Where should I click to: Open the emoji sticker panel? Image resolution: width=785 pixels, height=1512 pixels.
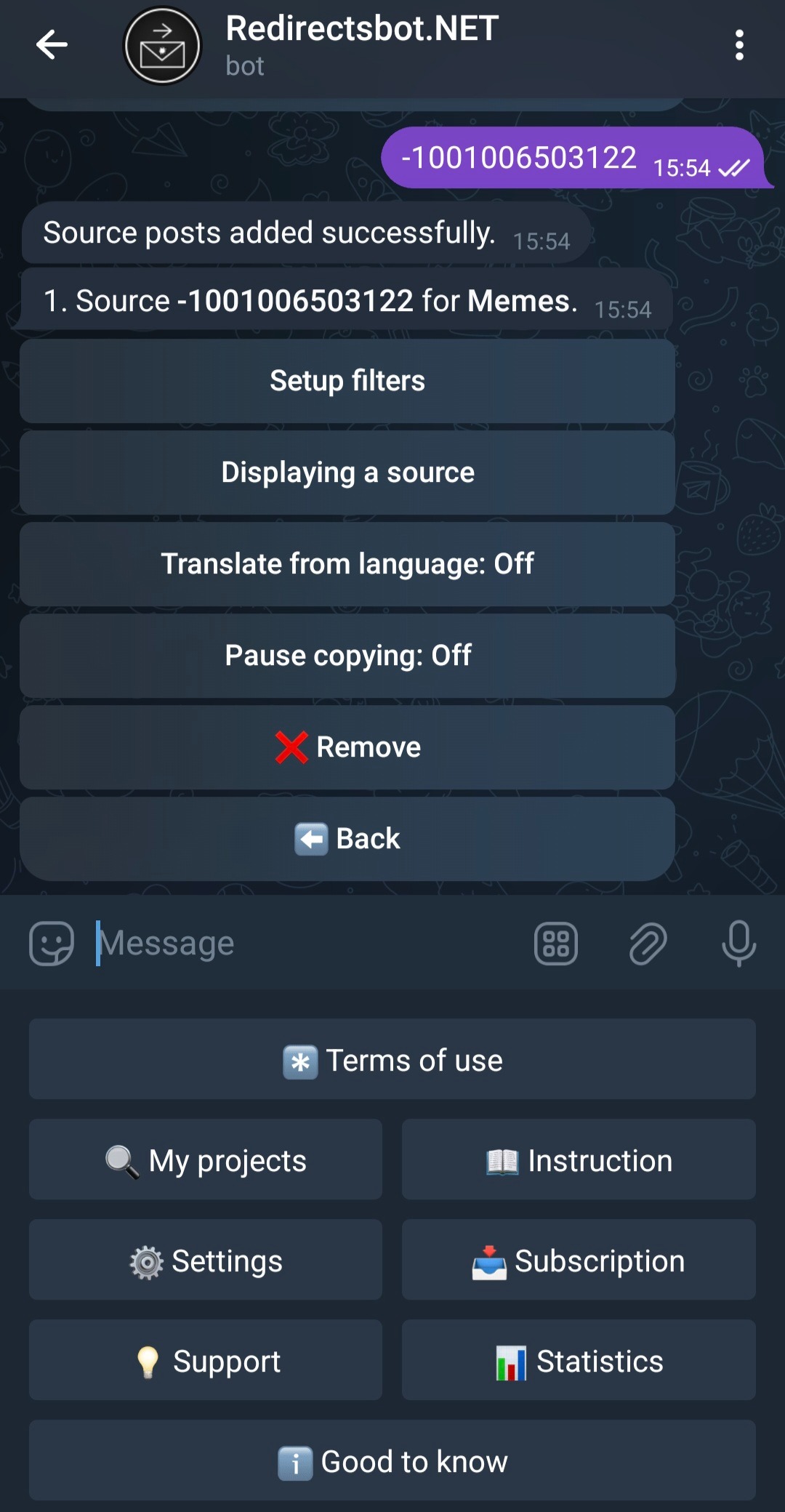coord(52,944)
